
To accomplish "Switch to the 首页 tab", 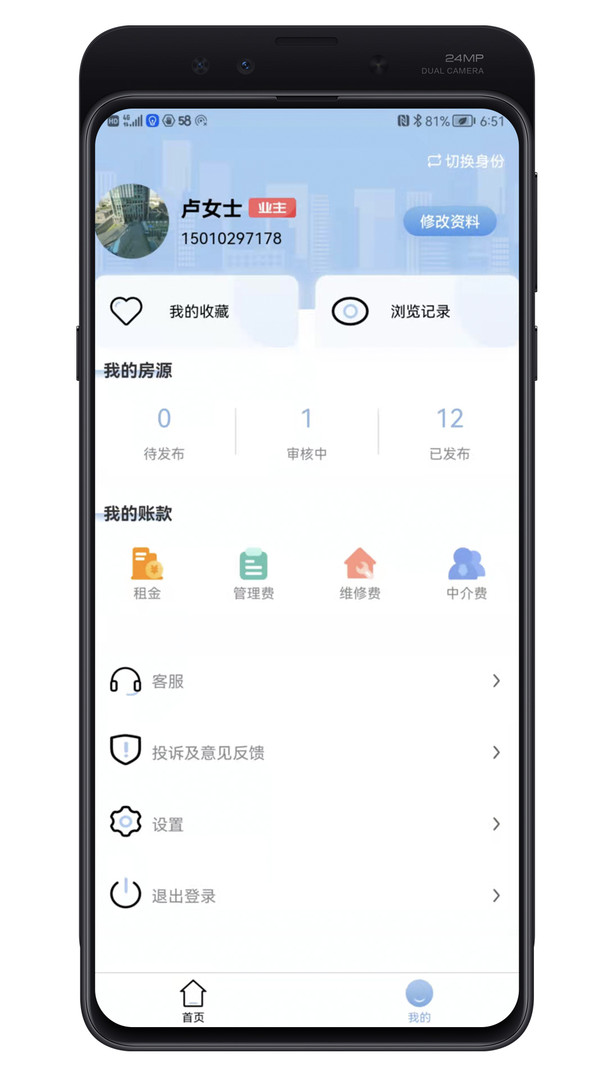I will click(x=193, y=1001).
